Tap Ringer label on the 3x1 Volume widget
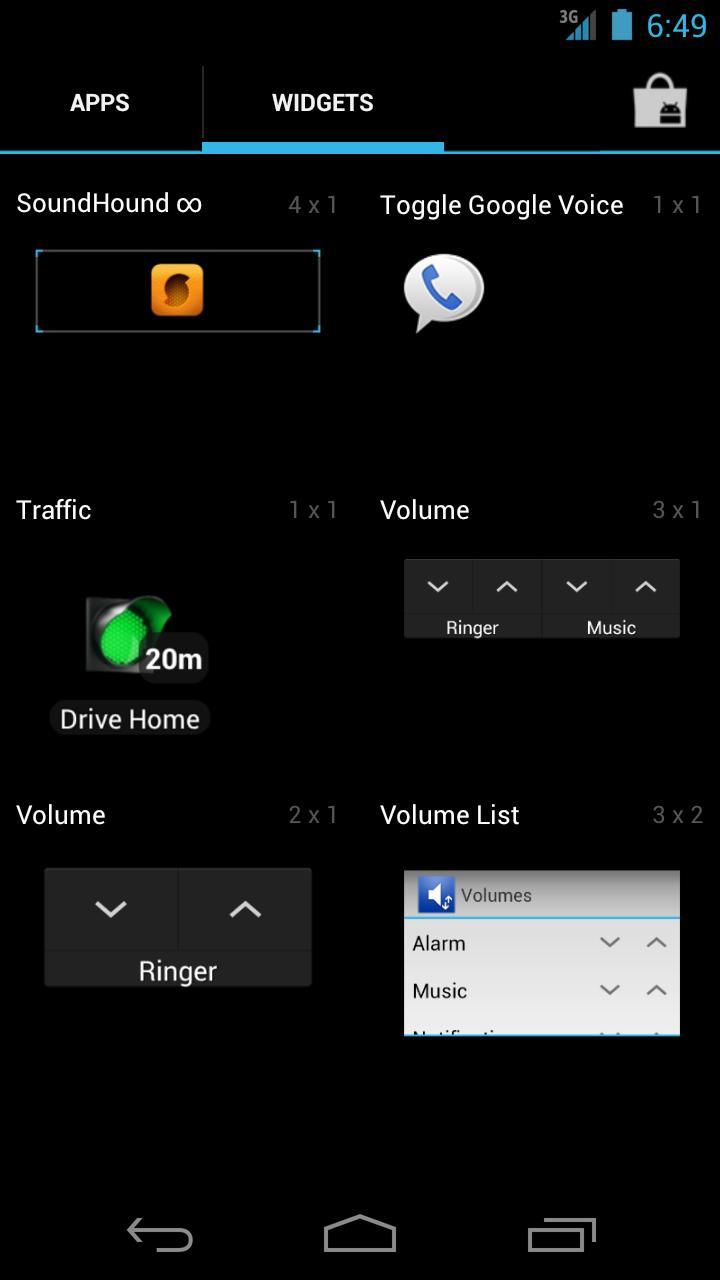720x1280 pixels. (x=472, y=627)
